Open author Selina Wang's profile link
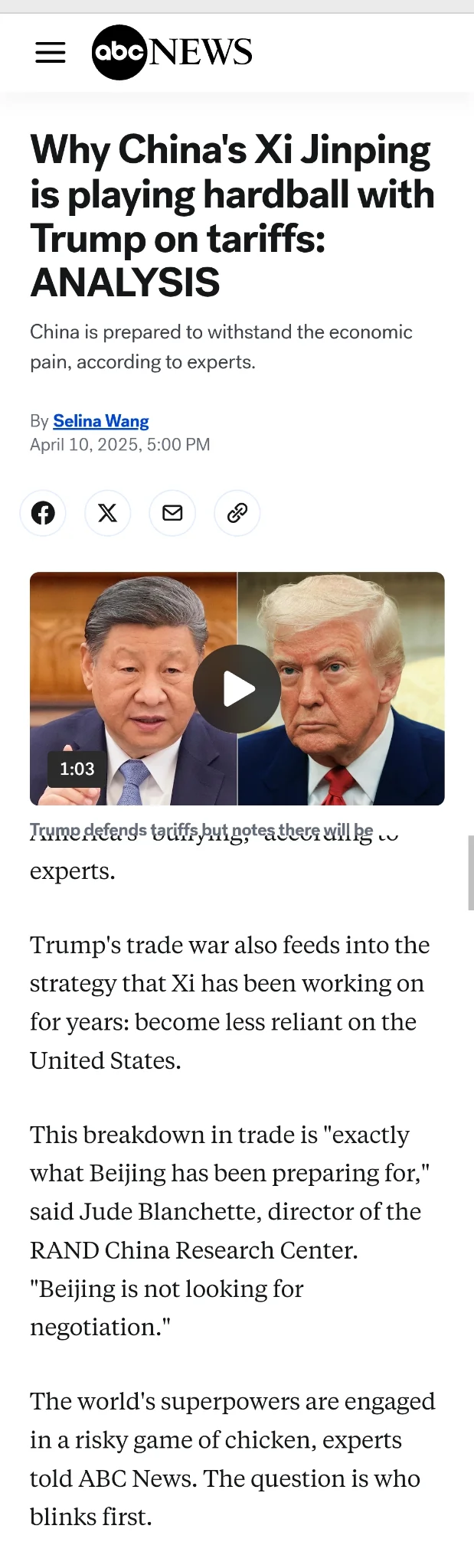Viewport: 474px width, 1568px height. click(100, 421)
